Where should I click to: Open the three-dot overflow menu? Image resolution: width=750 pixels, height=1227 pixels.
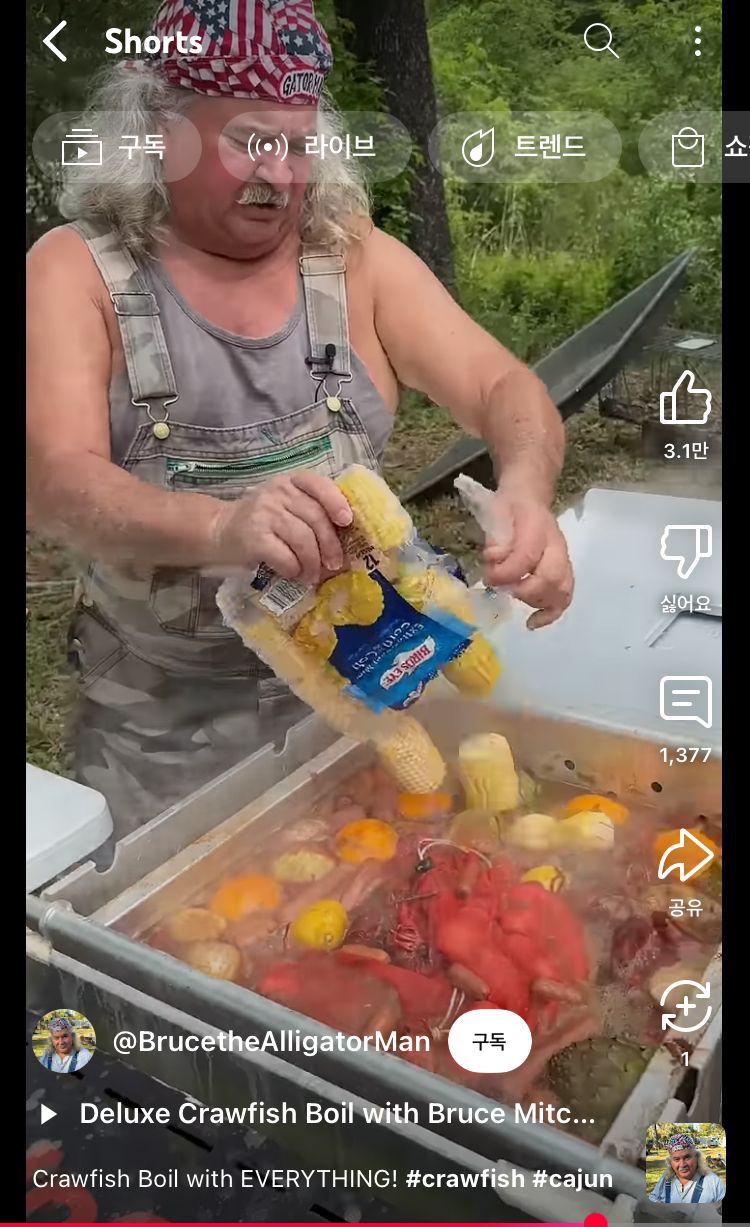(x=697, y=41)
